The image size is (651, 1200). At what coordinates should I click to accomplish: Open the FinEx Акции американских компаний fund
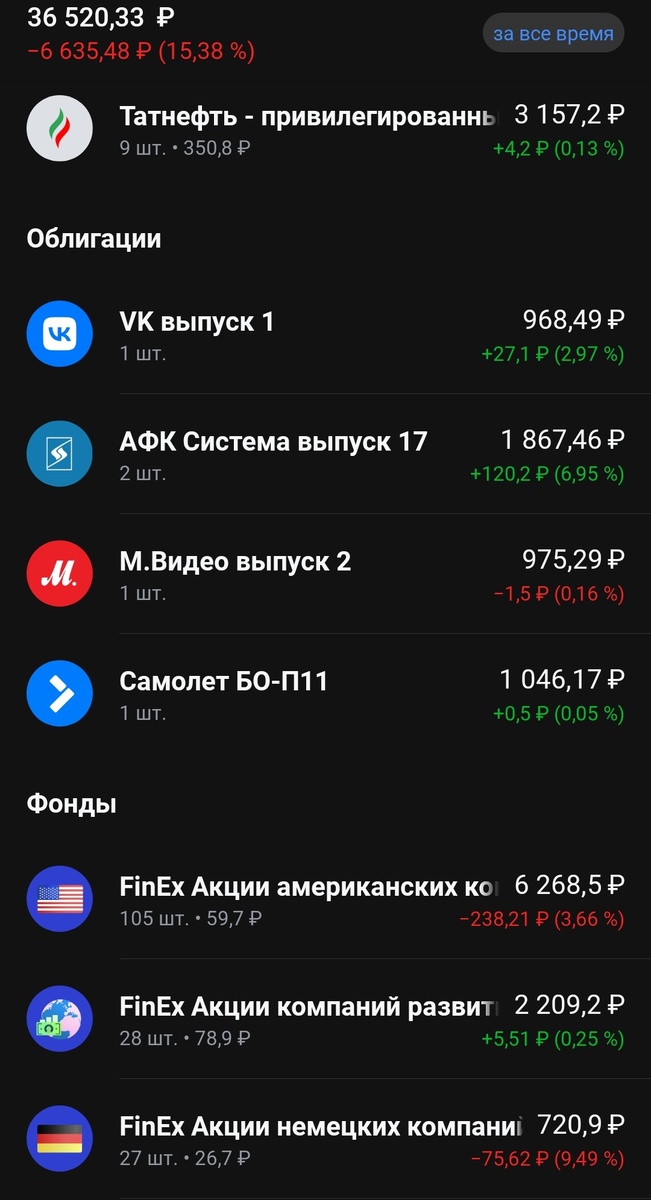[325, 899]
